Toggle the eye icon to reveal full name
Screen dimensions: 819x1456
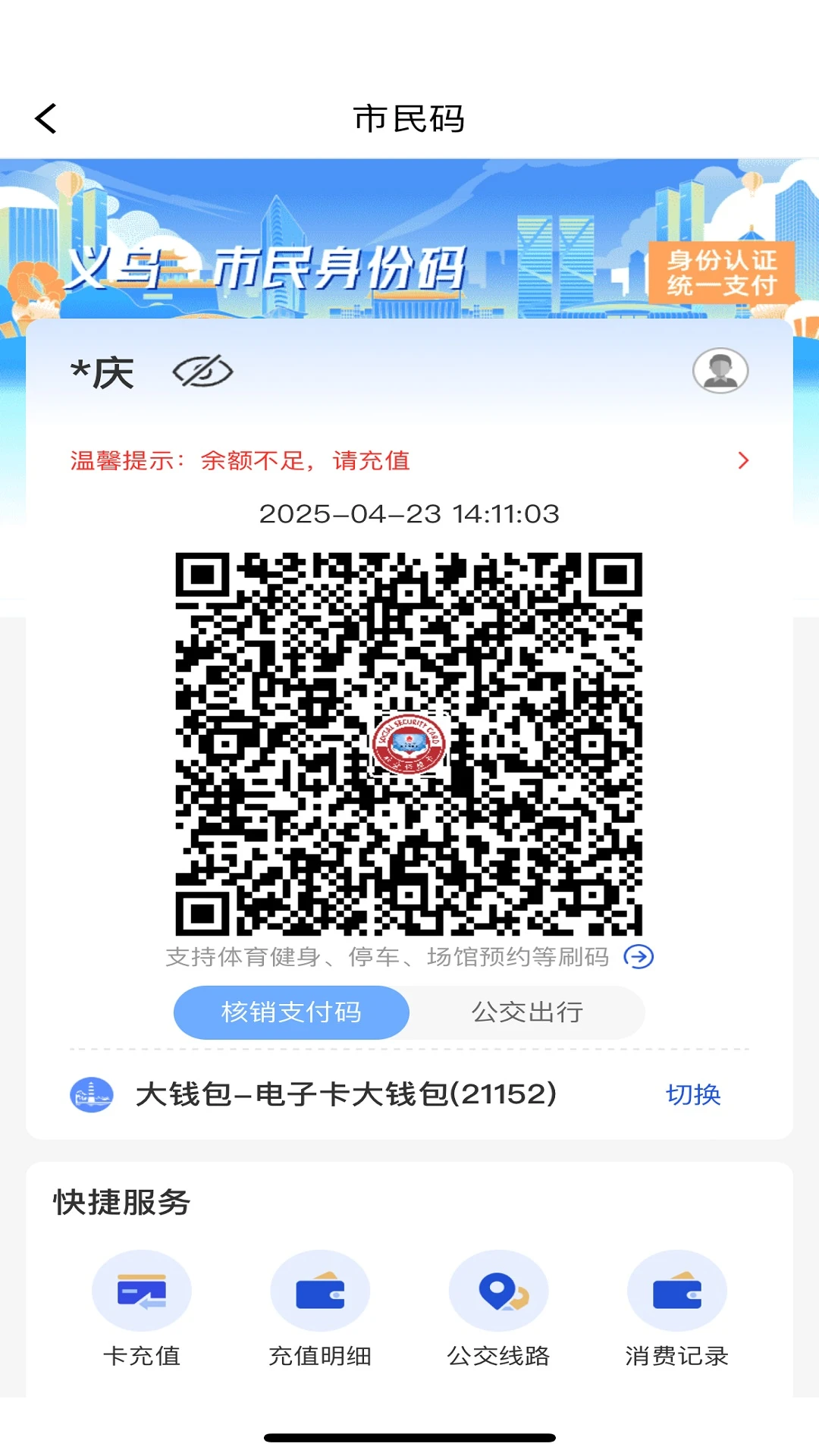coord(203,371)
